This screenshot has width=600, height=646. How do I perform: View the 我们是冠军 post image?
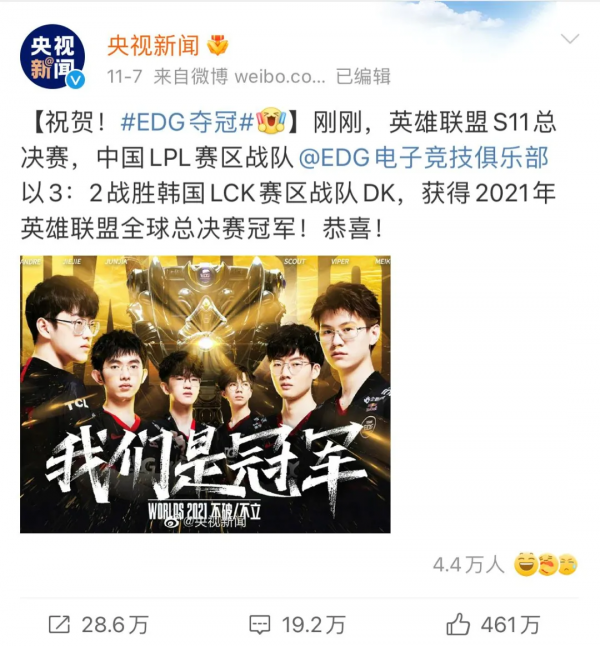pos(205,394)
